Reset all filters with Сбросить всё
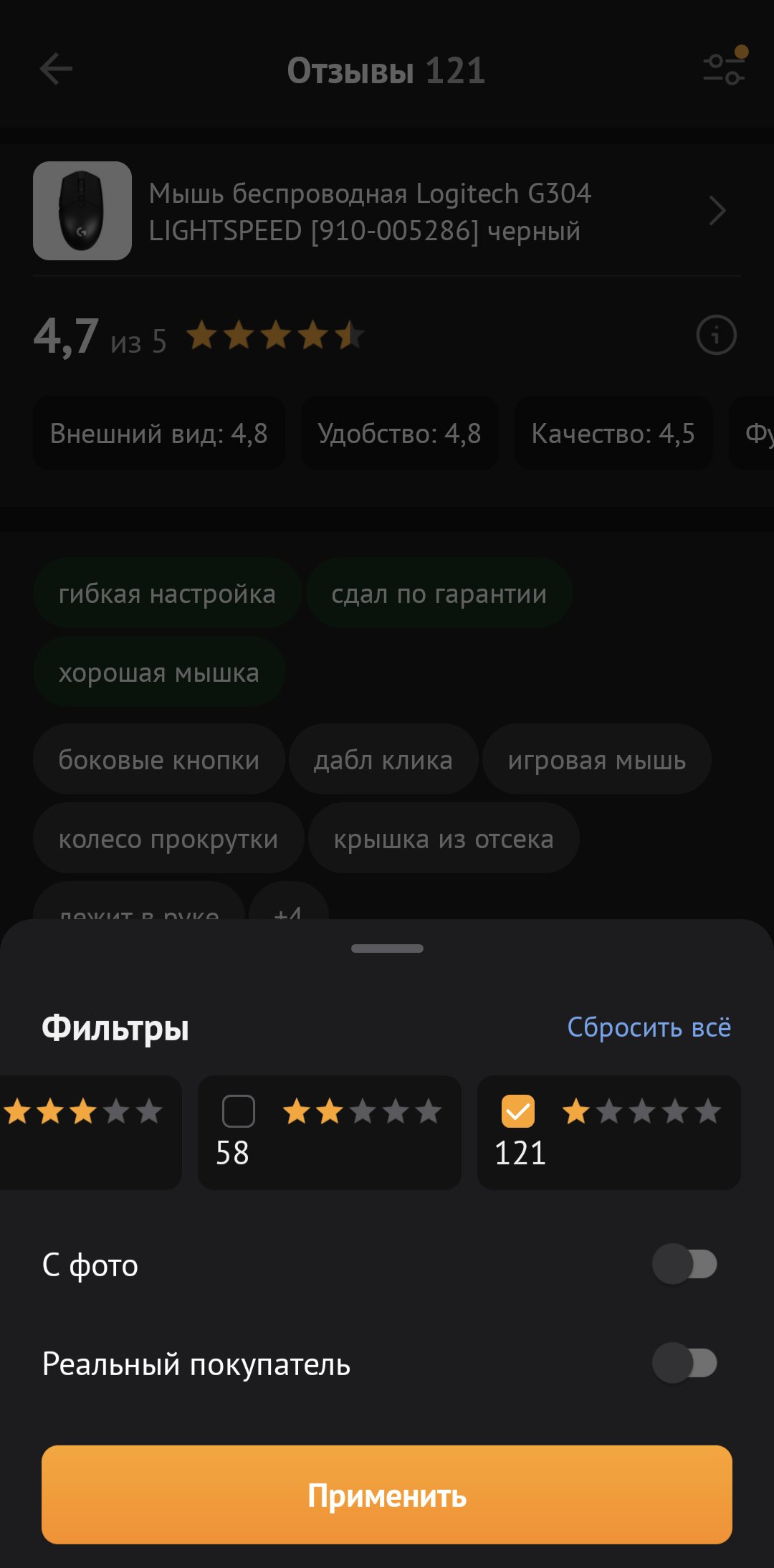 649,1027
